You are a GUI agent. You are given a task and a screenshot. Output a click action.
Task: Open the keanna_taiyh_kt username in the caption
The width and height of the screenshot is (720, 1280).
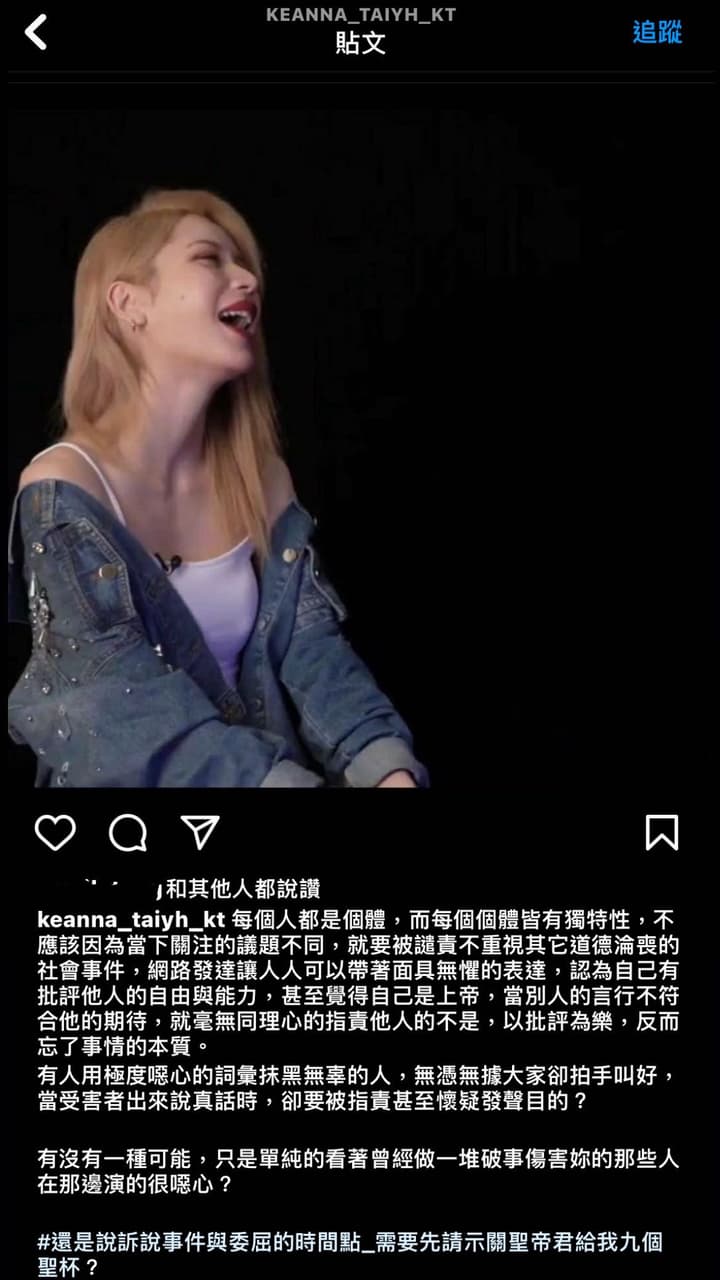(131, 919)
